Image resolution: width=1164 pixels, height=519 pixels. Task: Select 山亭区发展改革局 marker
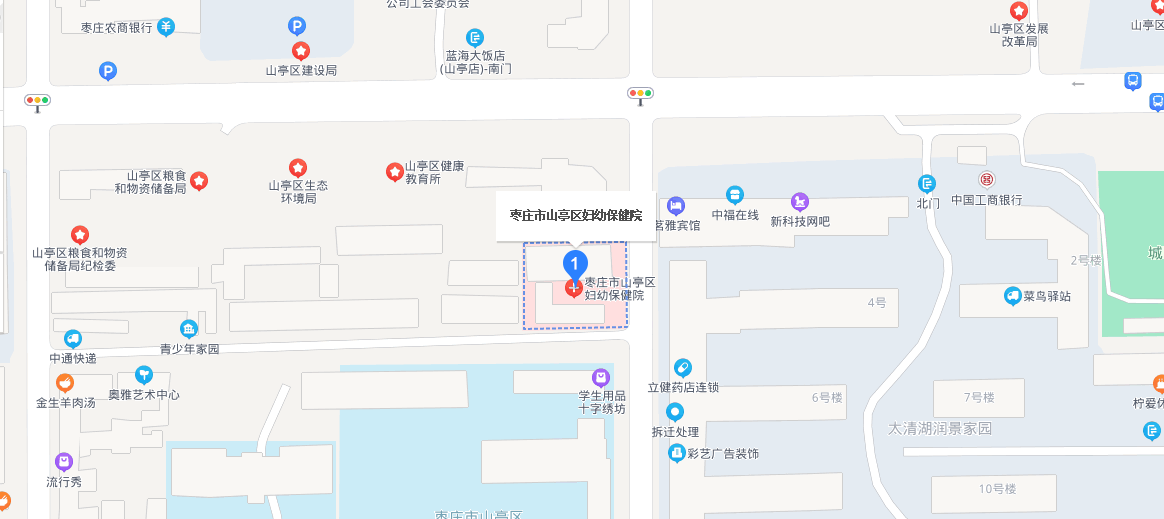tap(1018, 11)
